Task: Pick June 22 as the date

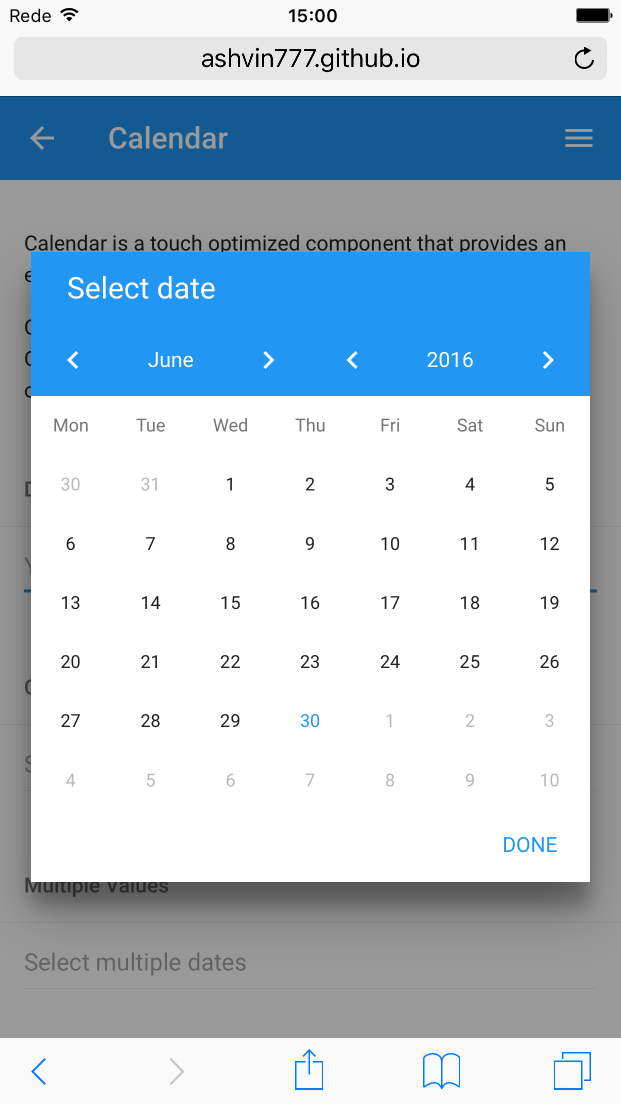Action: tap(230, 662)
